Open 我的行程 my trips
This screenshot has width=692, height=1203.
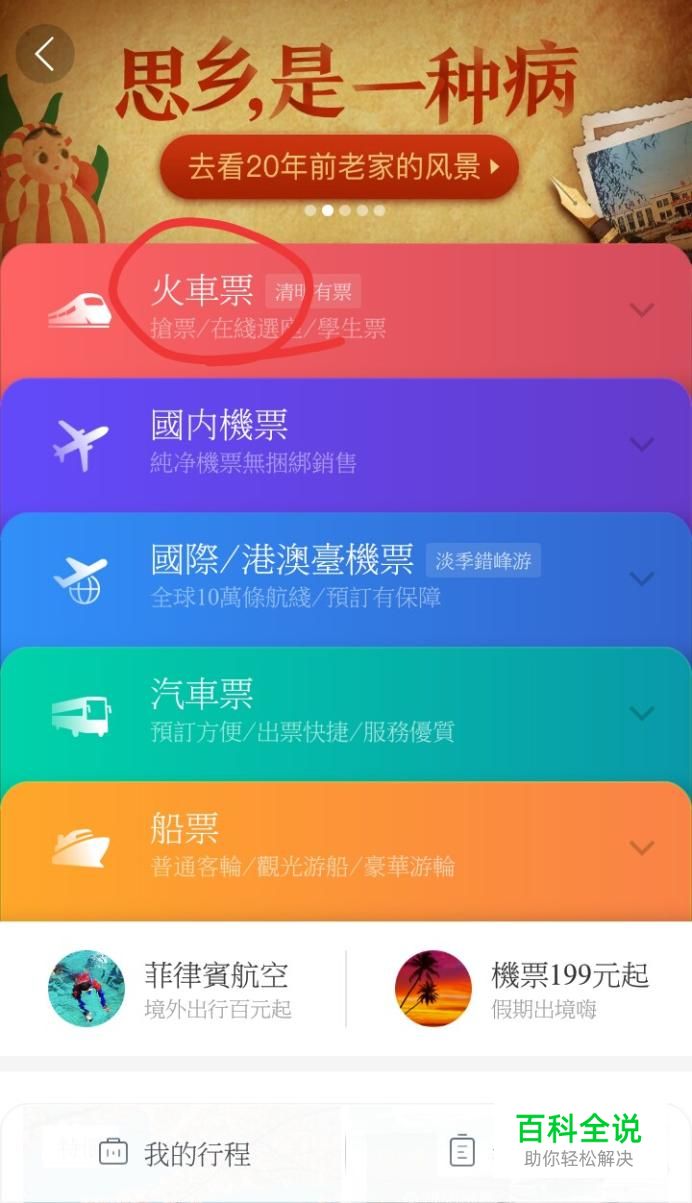[x=174, y=1154]
